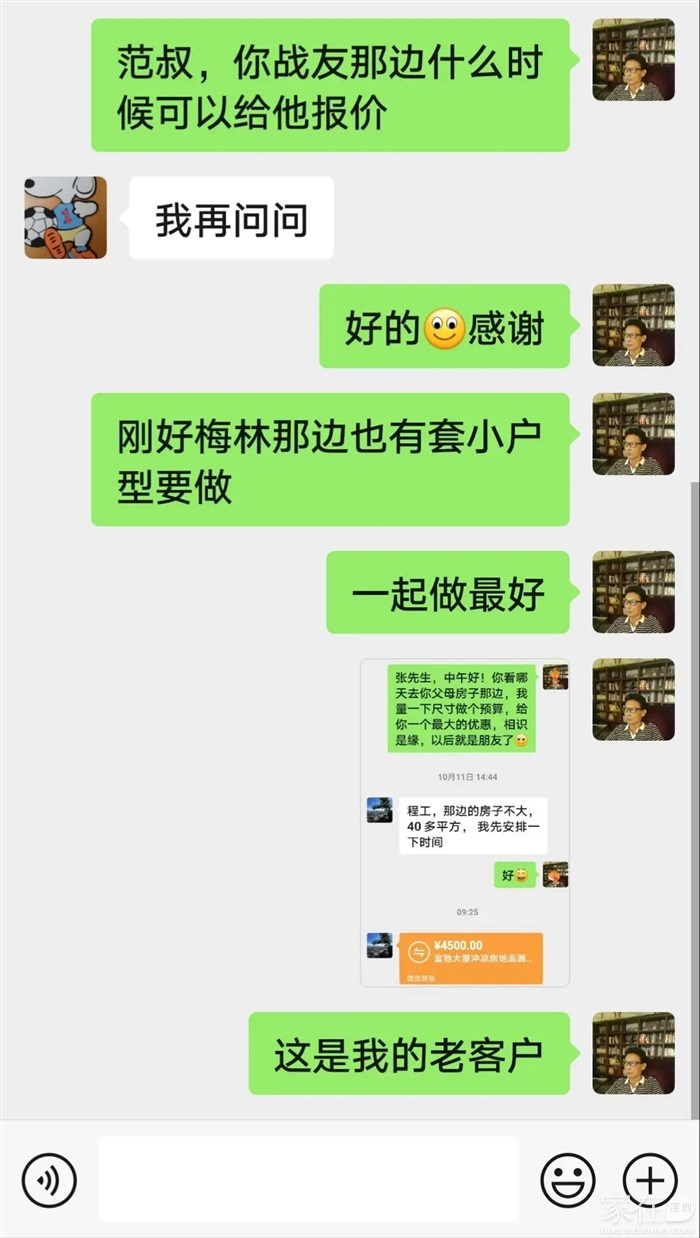
Task: Open the emoji picker
Action: [568, 1180]
